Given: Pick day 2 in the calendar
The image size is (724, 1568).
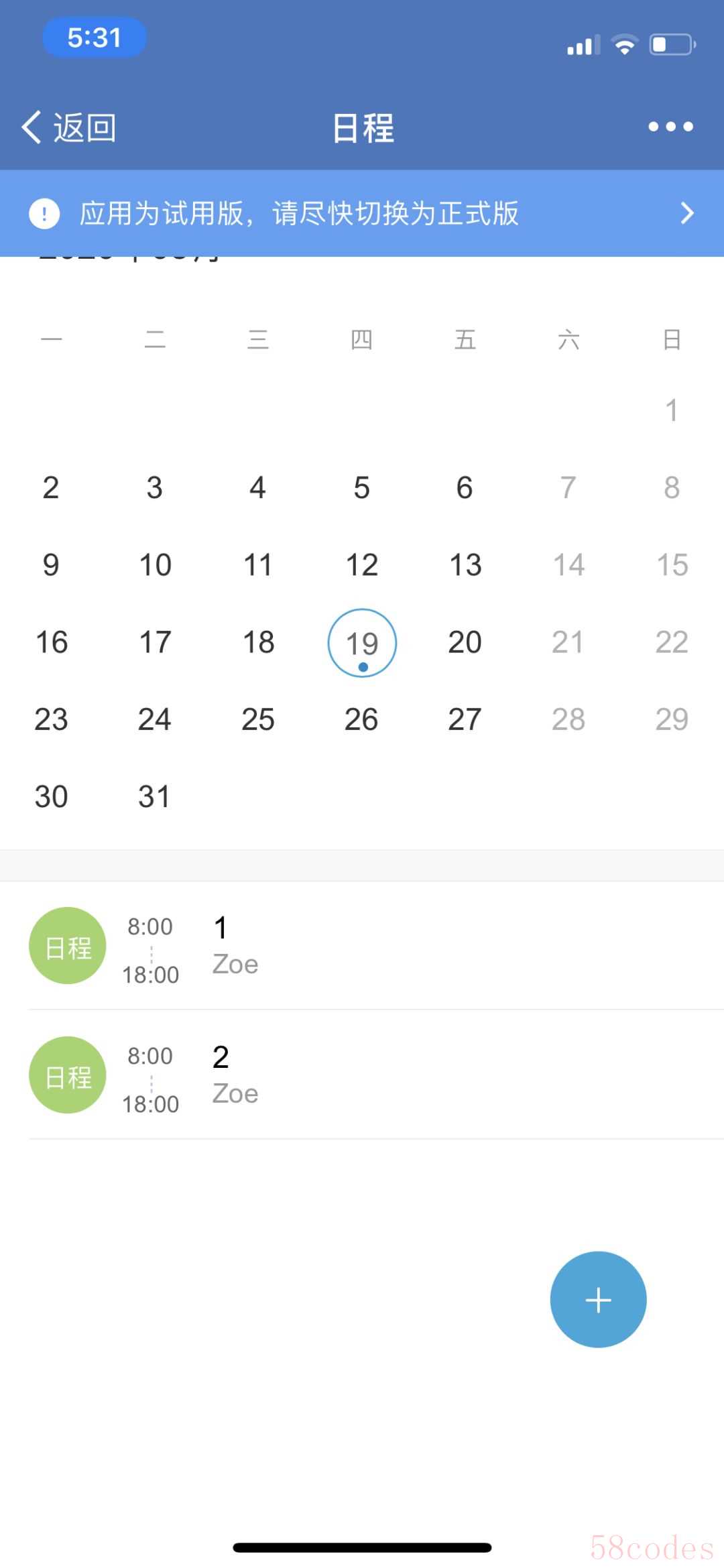Looking at the screenshot, I should 51,488.
